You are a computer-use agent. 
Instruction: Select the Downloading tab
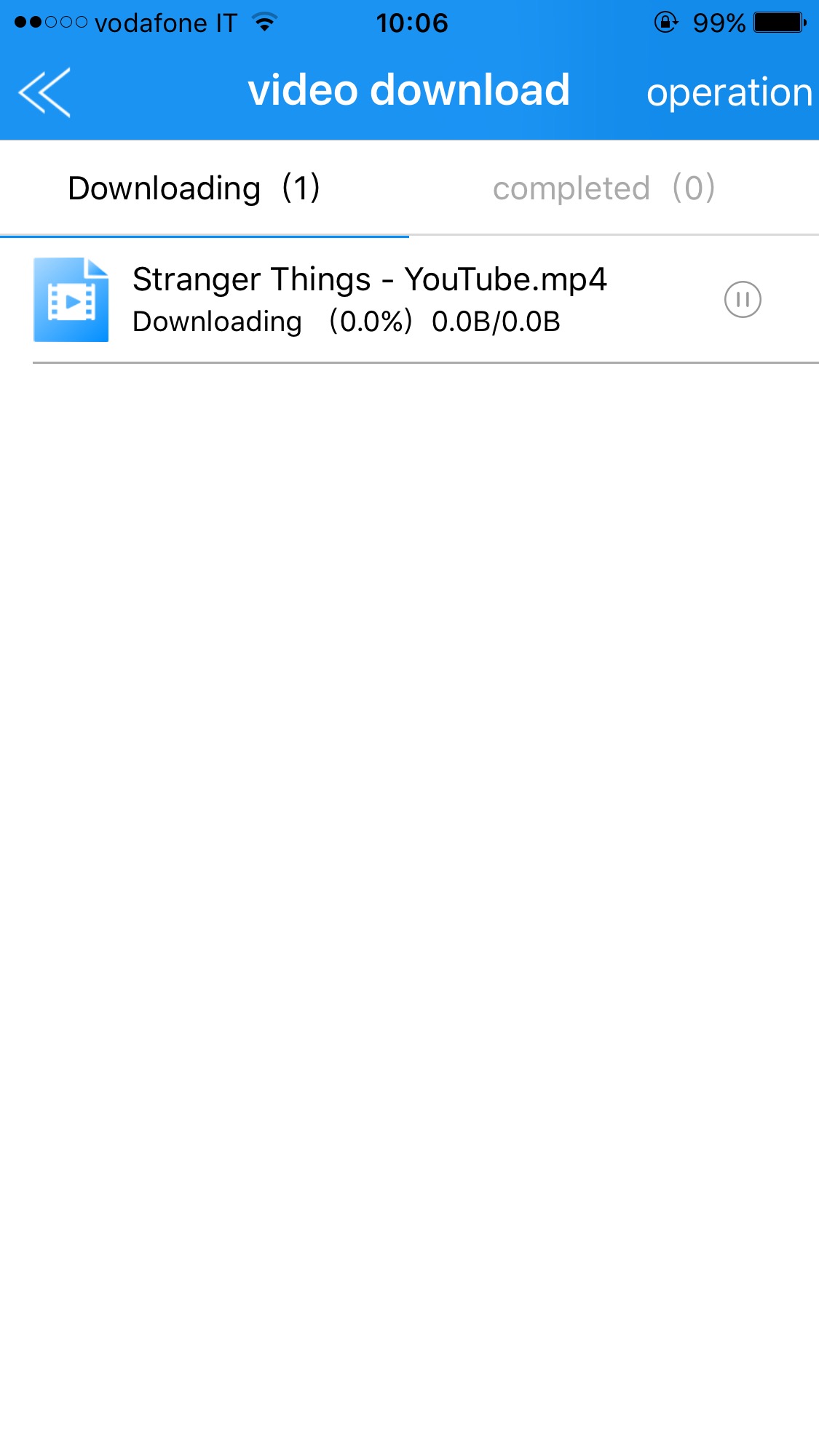coord(194,188)
